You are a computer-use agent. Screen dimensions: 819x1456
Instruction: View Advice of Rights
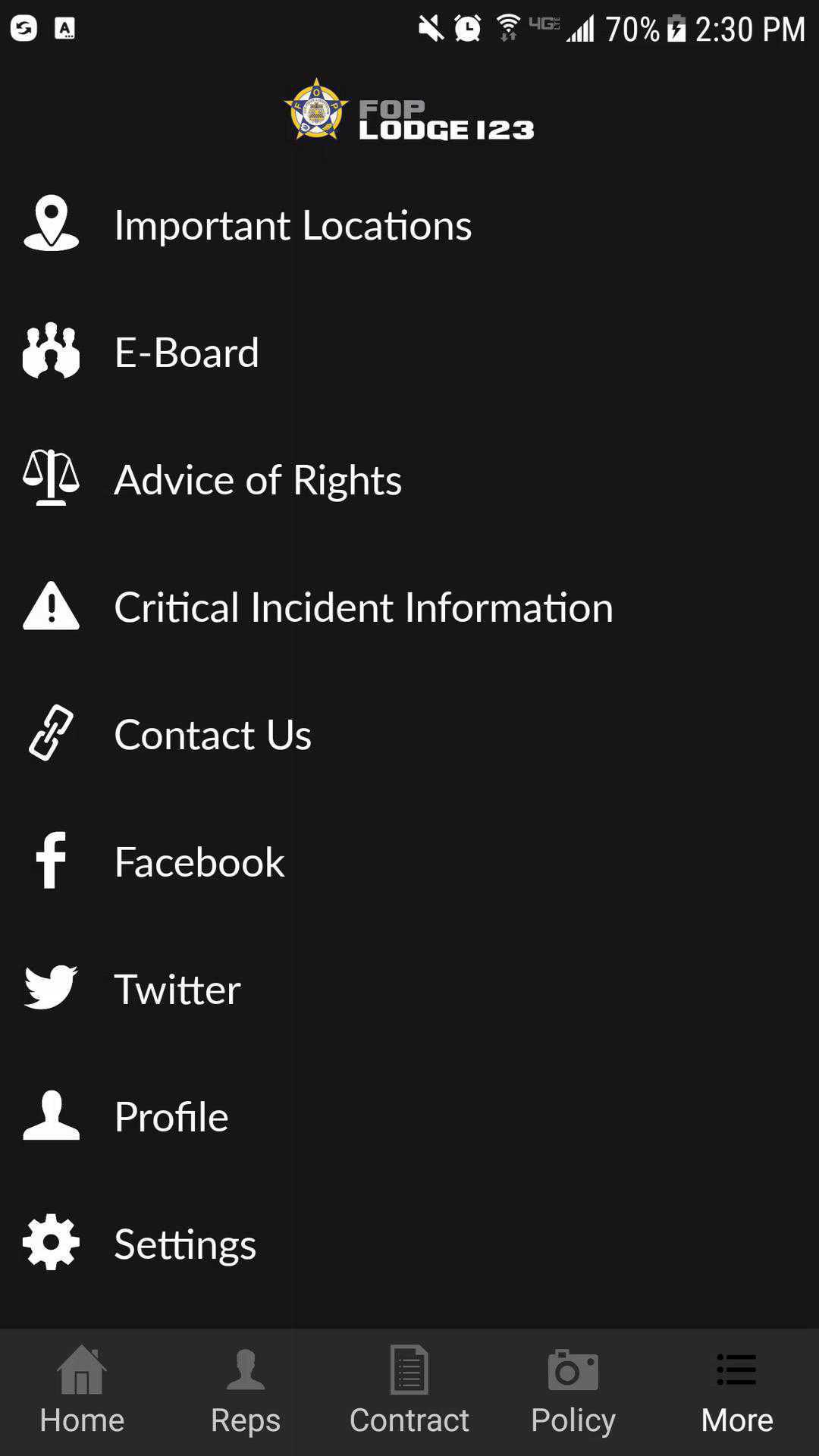pyautogui.click(x=258, y=480)
